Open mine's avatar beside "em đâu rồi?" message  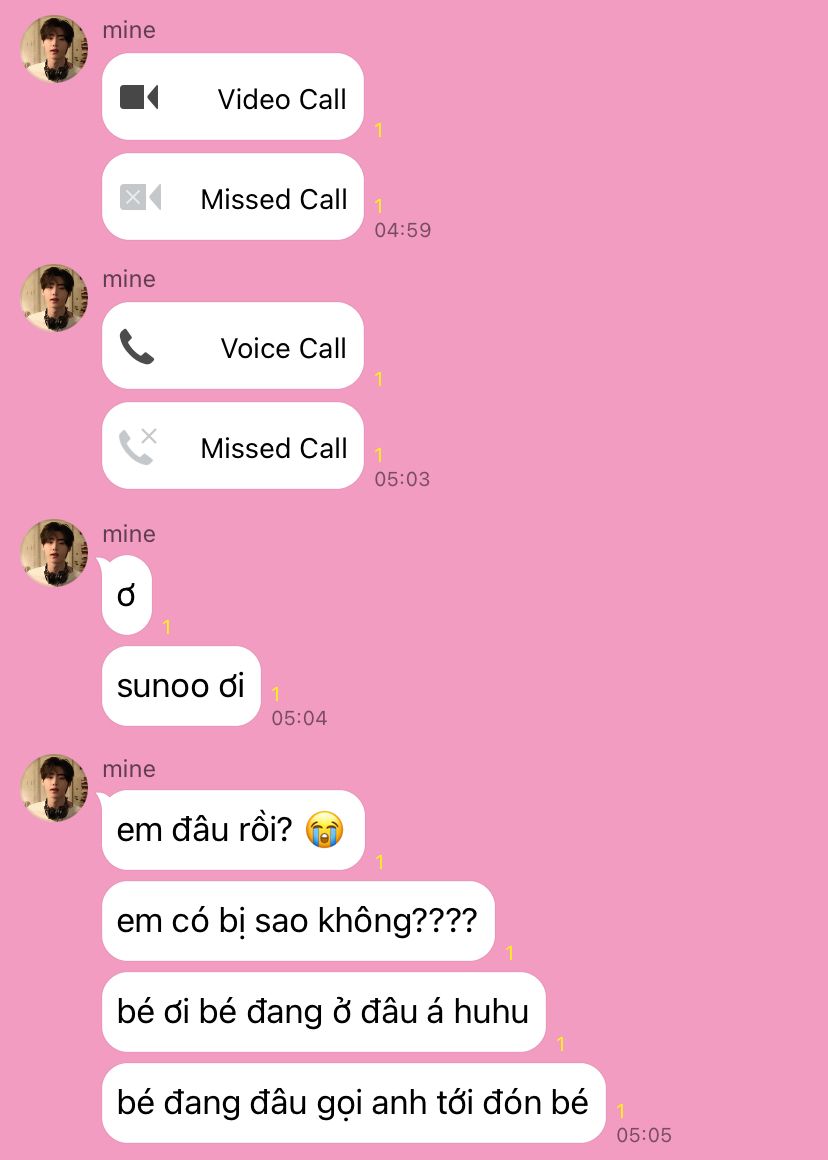pos(54,788)
